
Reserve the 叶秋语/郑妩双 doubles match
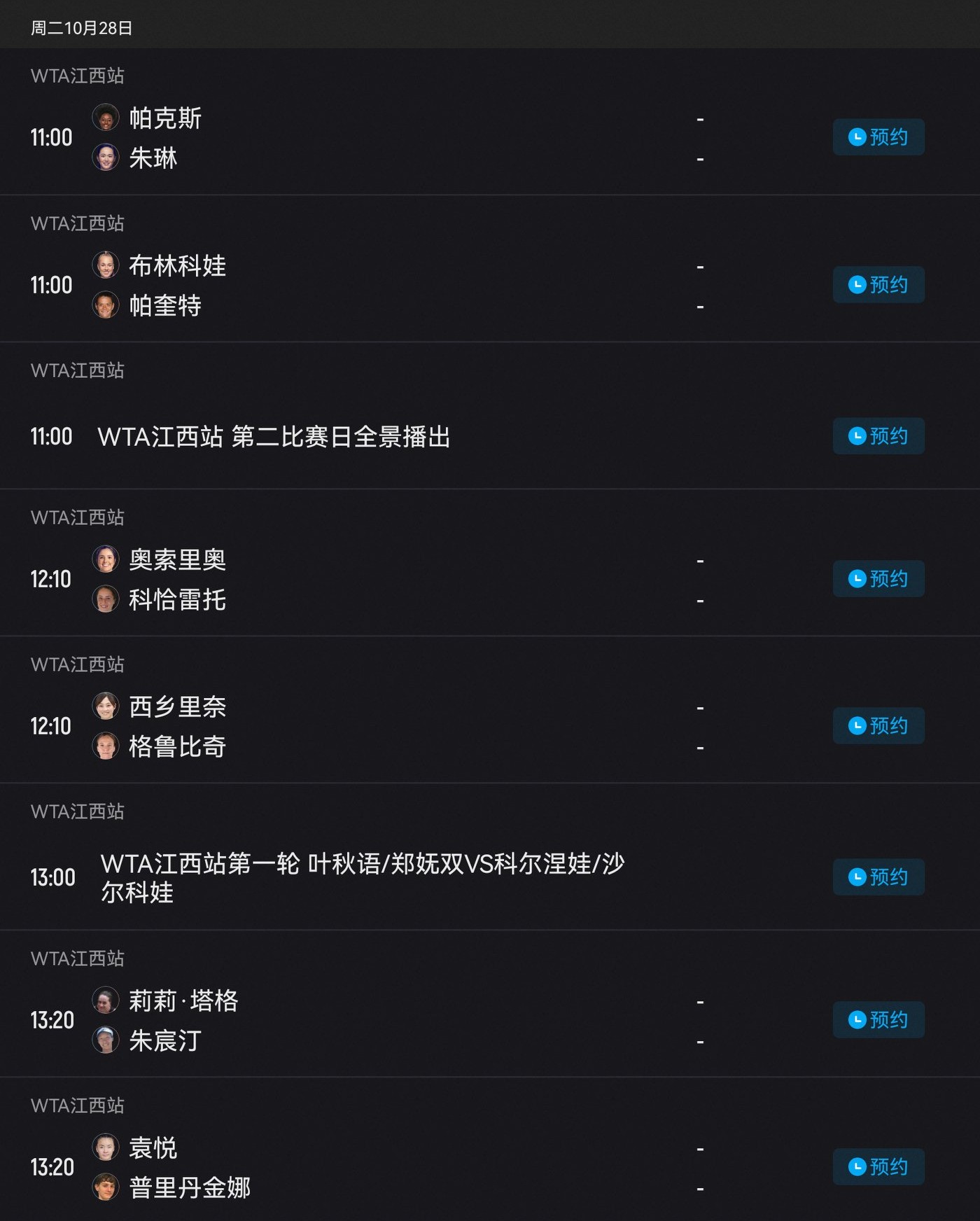click(x=878, y=877)
